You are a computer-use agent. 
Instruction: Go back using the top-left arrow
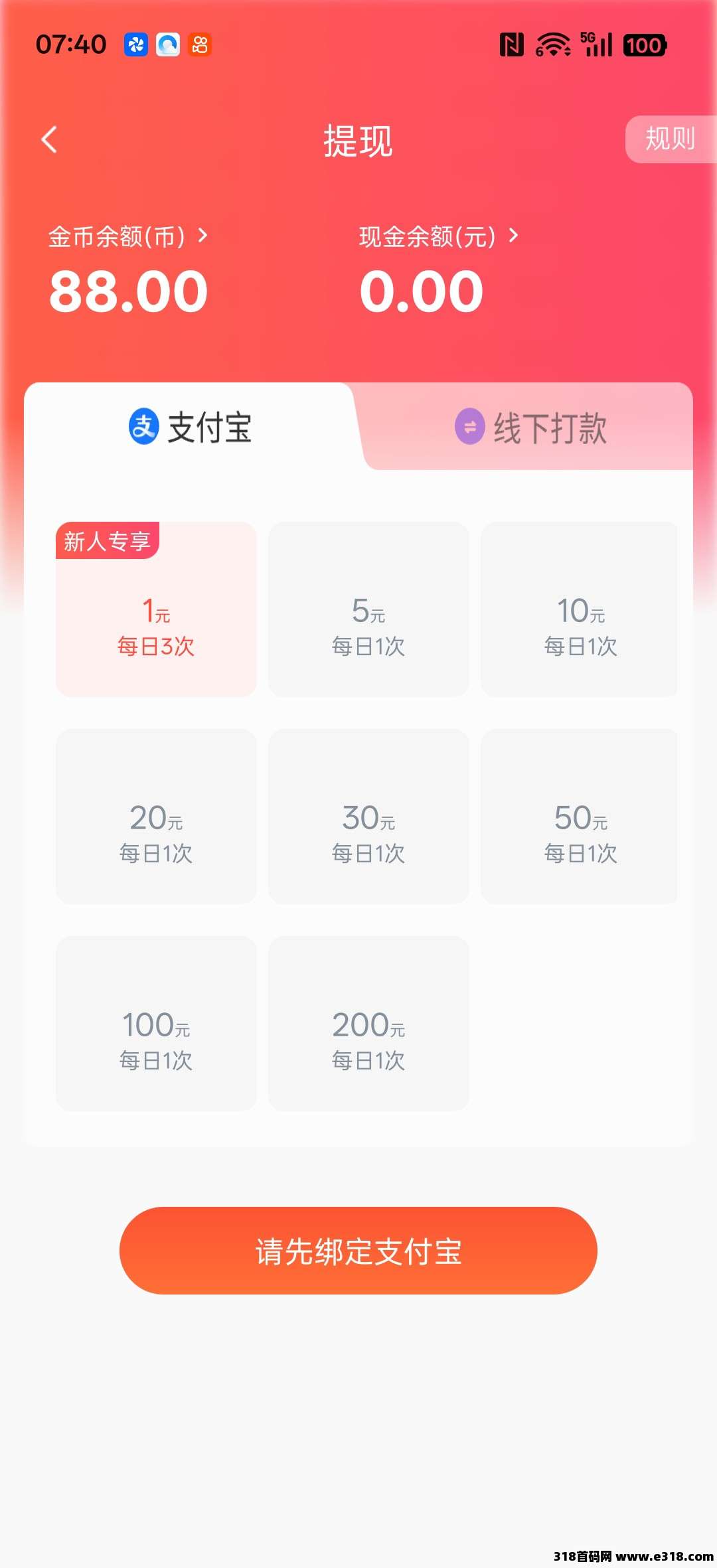point(50,139)
